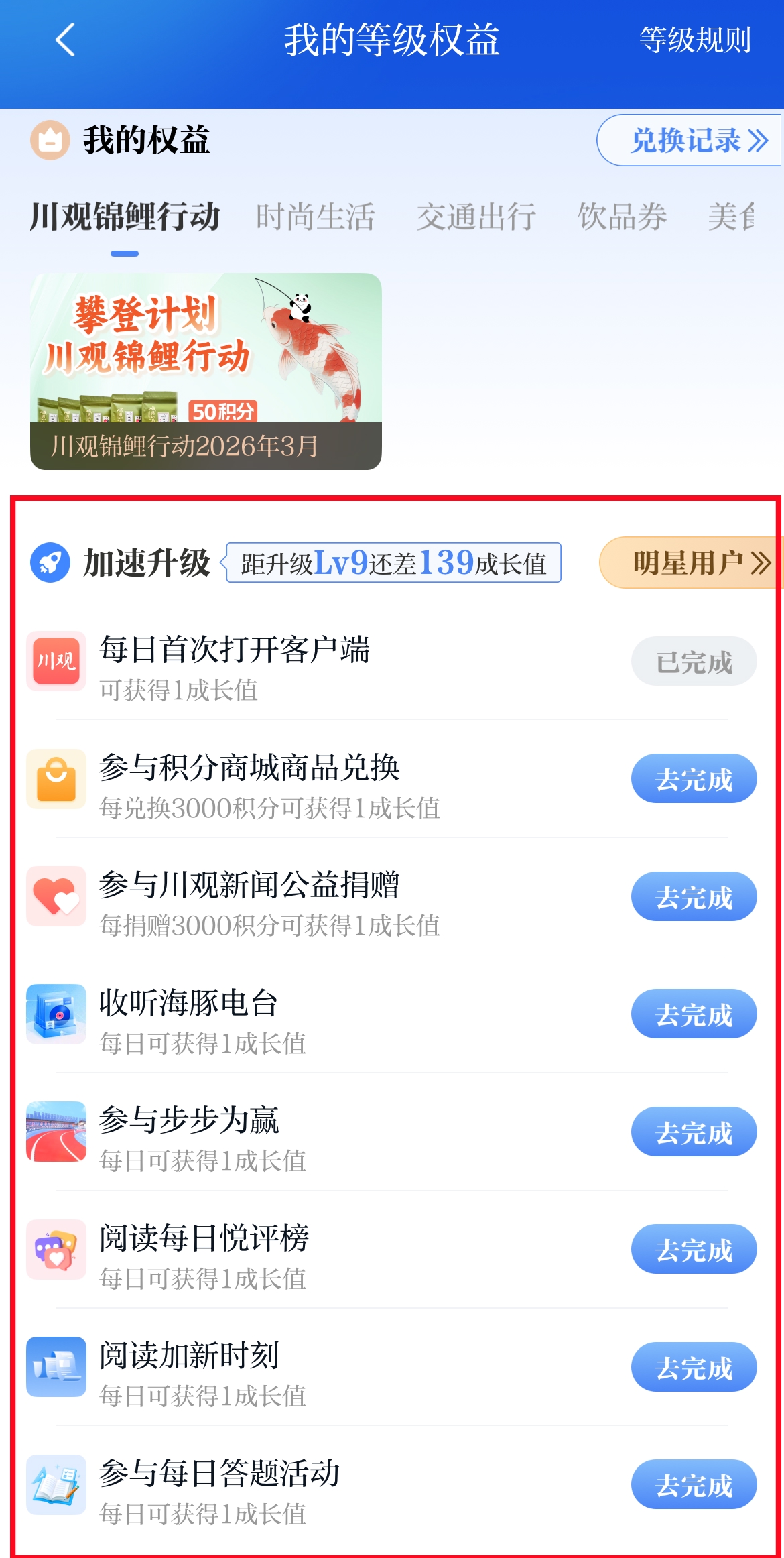Switch to 时尚生活 tab

tap(315, 217)
